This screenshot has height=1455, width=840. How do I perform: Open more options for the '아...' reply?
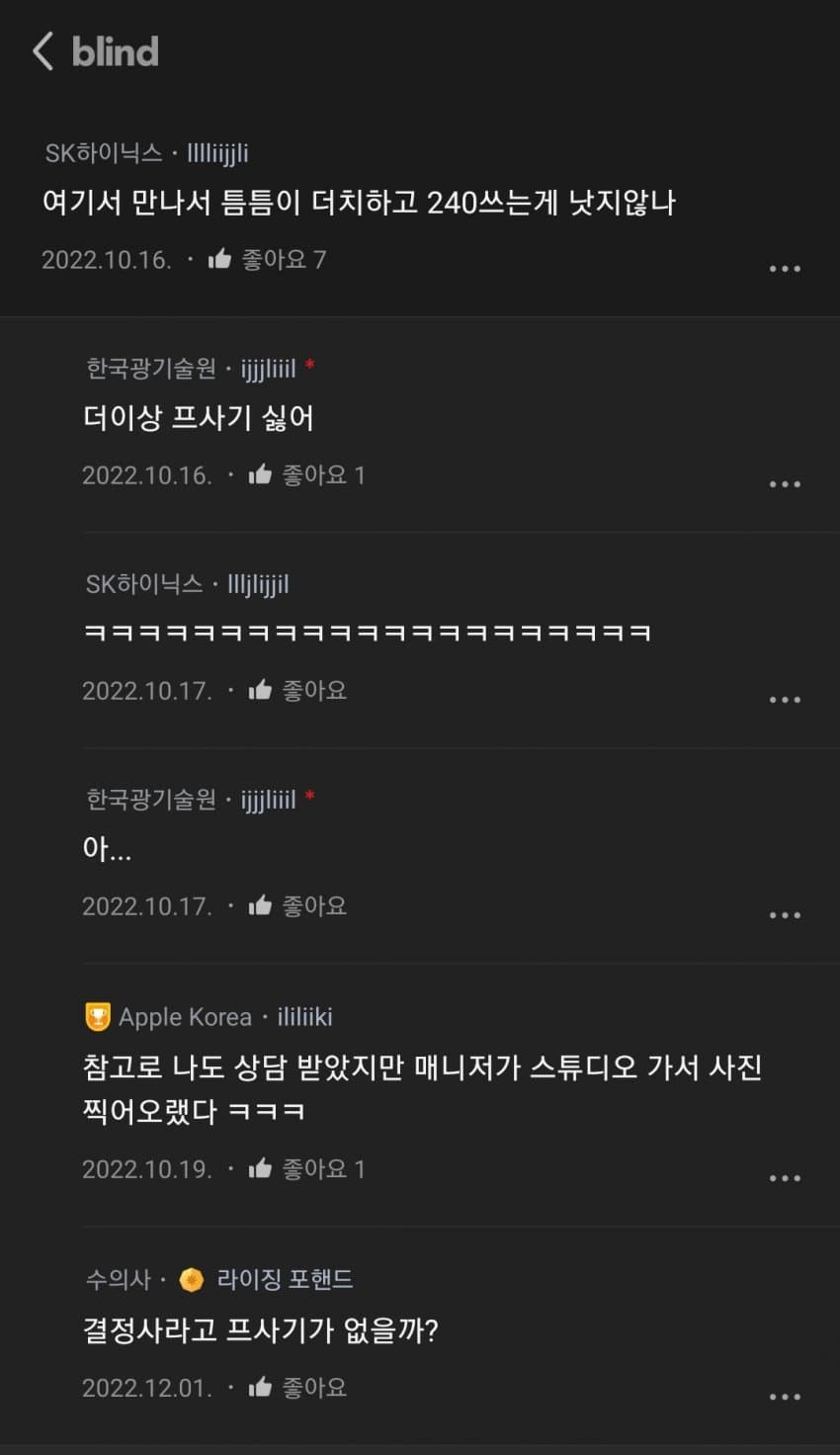click(x=785, y=915)
